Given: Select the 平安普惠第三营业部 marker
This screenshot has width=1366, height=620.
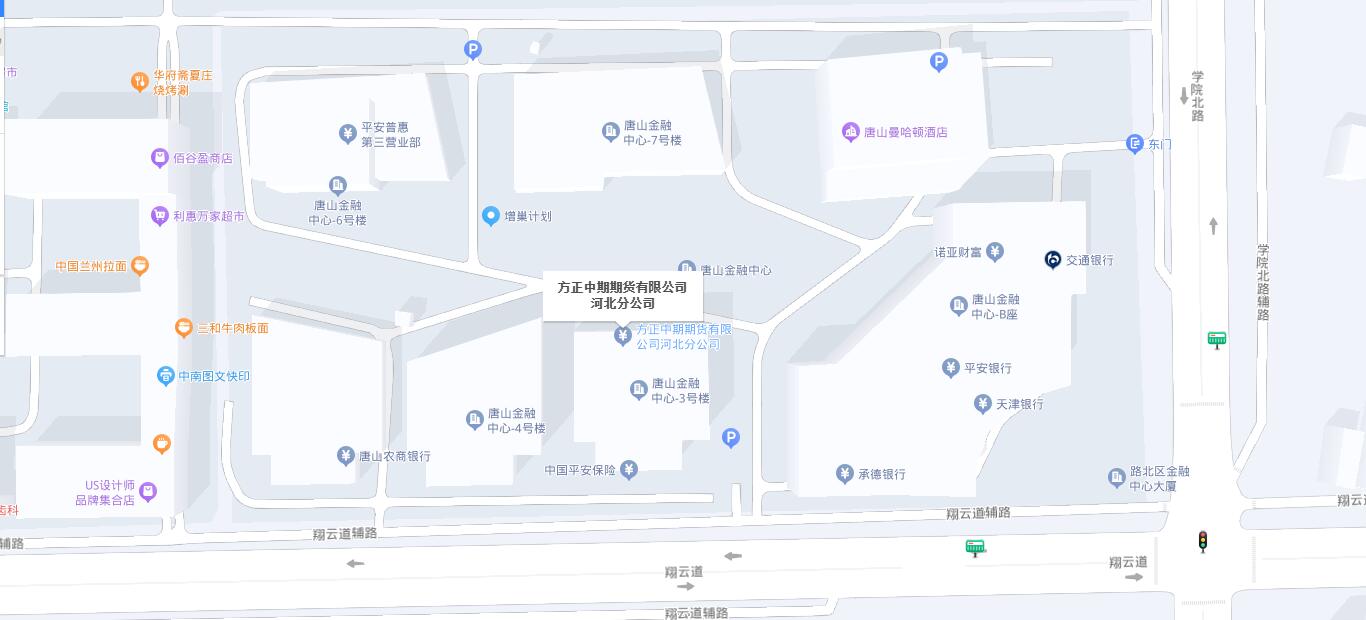Looking at the screenshot, I should (348, 133).
